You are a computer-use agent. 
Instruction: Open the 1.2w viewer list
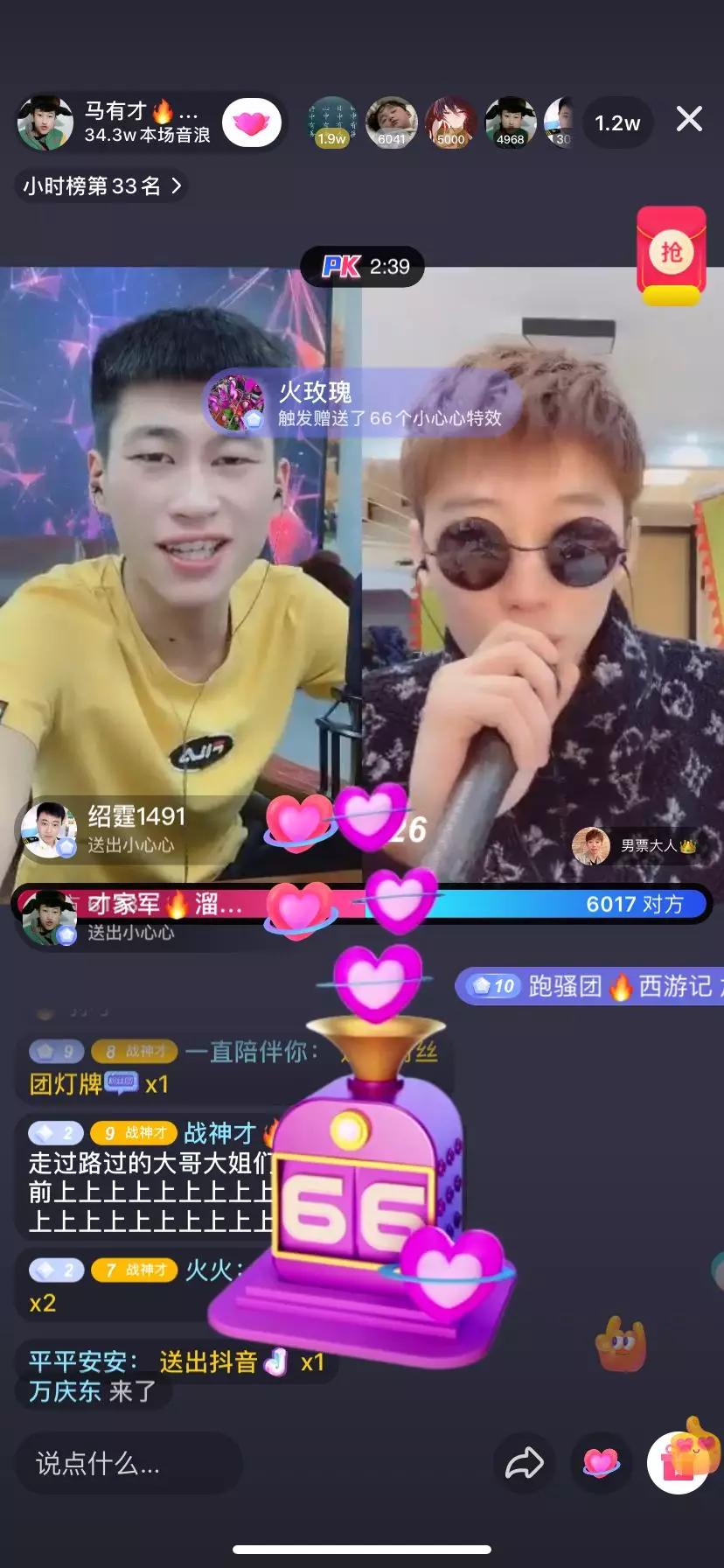617,122
